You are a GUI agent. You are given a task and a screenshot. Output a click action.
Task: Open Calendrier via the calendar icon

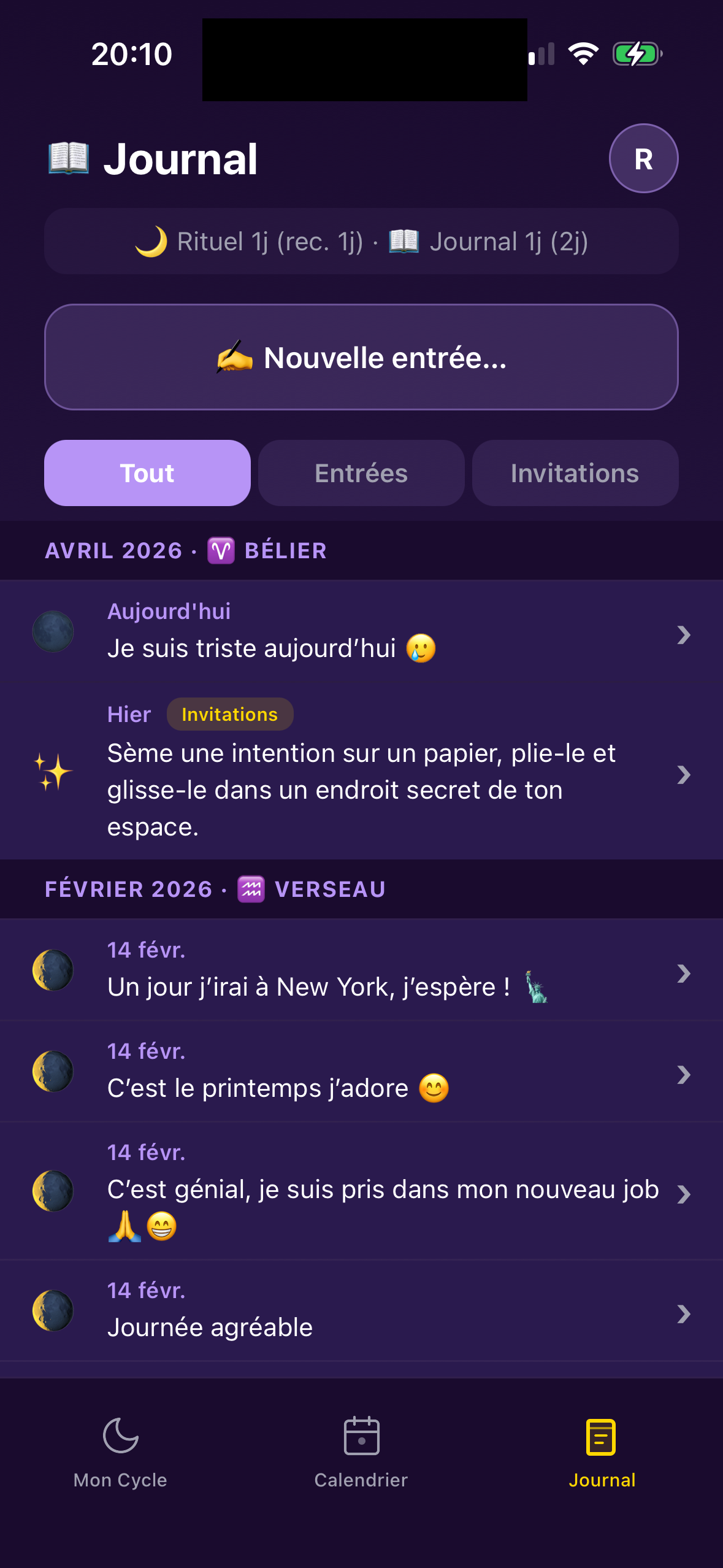tap(361, 1435)
